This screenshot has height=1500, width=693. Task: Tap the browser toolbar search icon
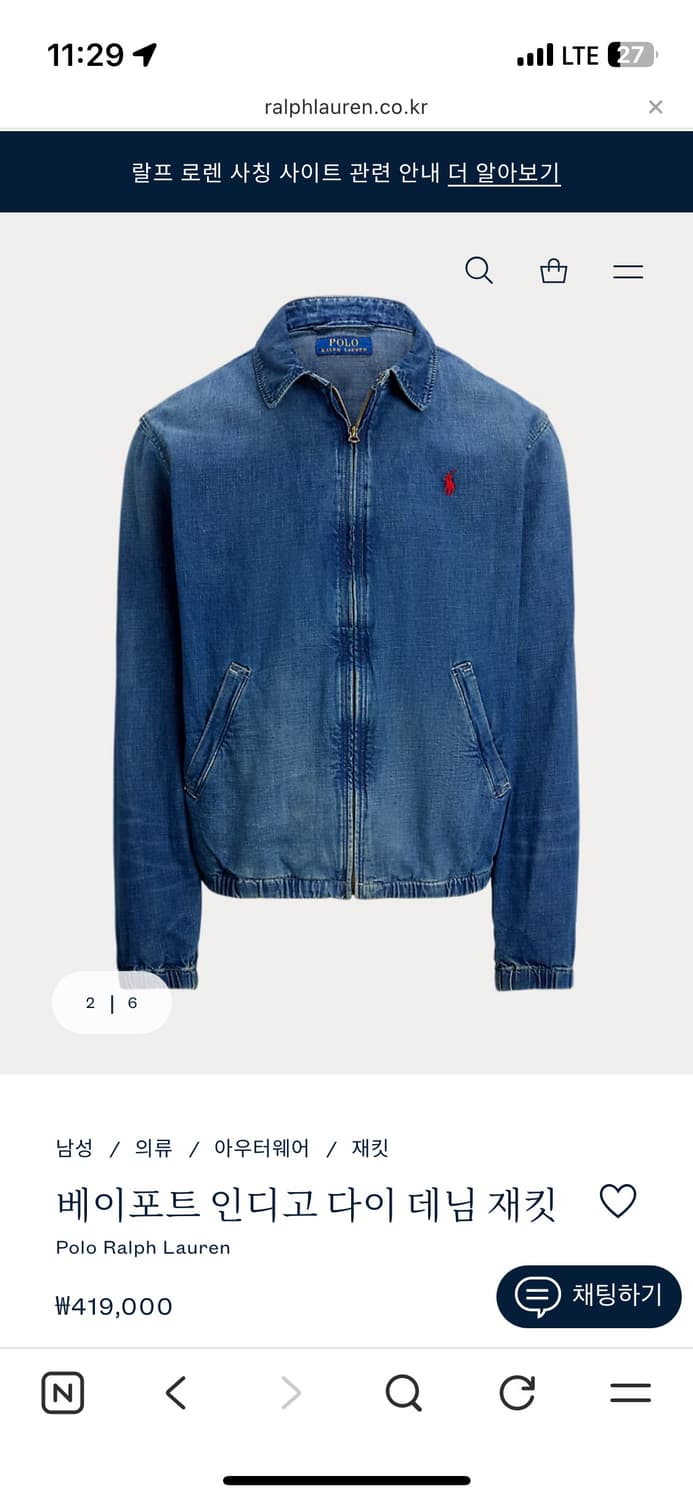tap(403, 1393)
